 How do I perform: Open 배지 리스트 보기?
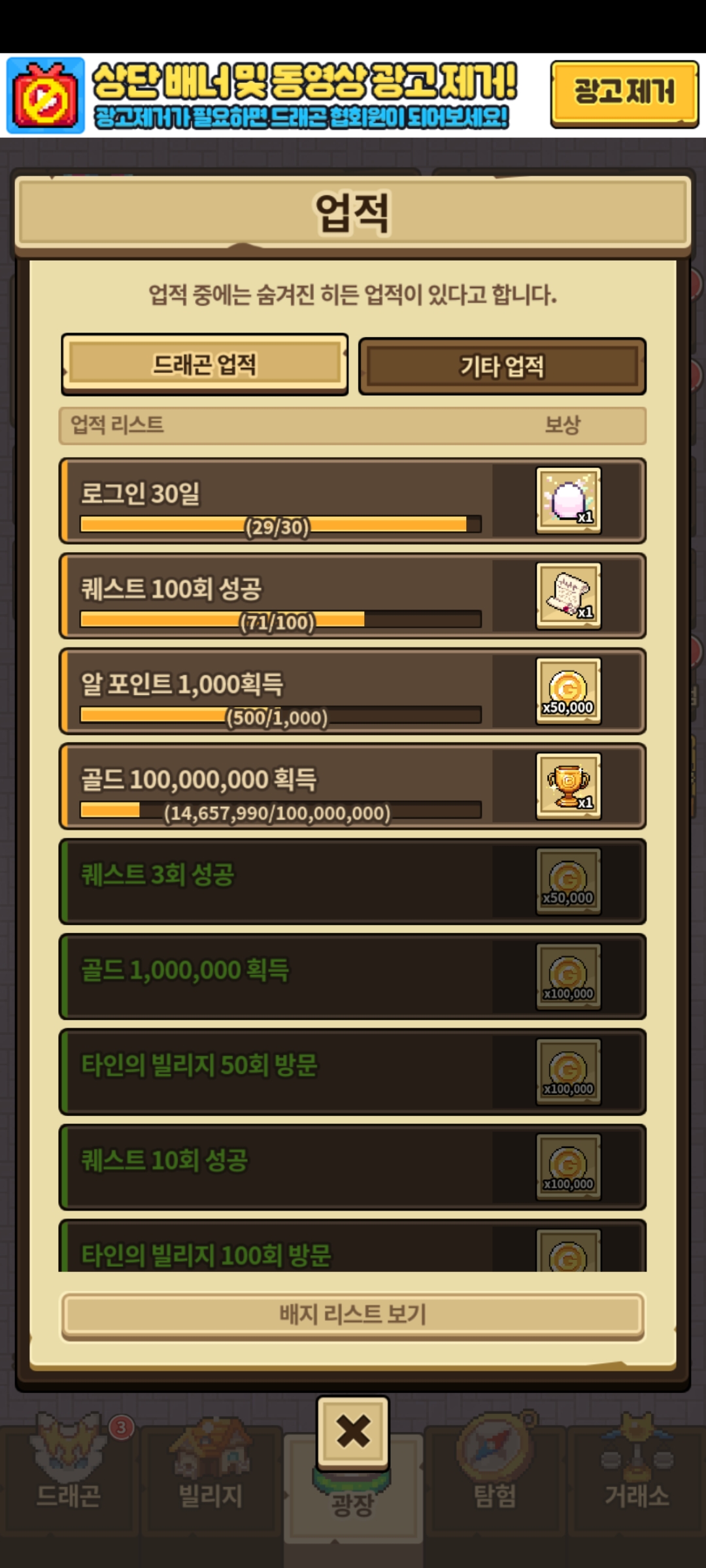[x=353, y=1314]
